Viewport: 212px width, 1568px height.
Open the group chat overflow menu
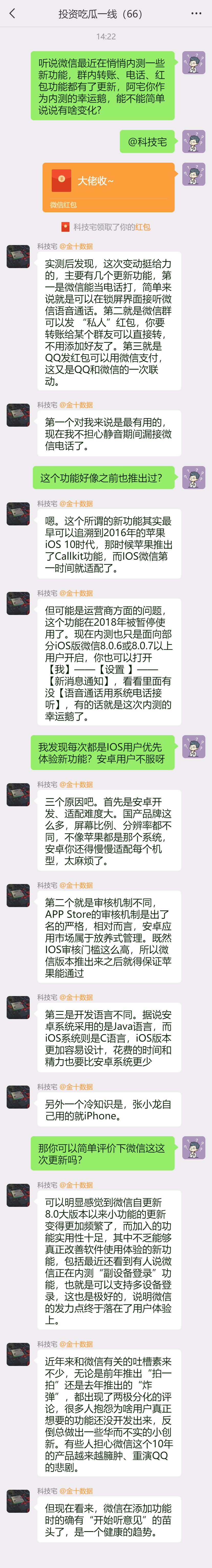click(x=196, y=13)
